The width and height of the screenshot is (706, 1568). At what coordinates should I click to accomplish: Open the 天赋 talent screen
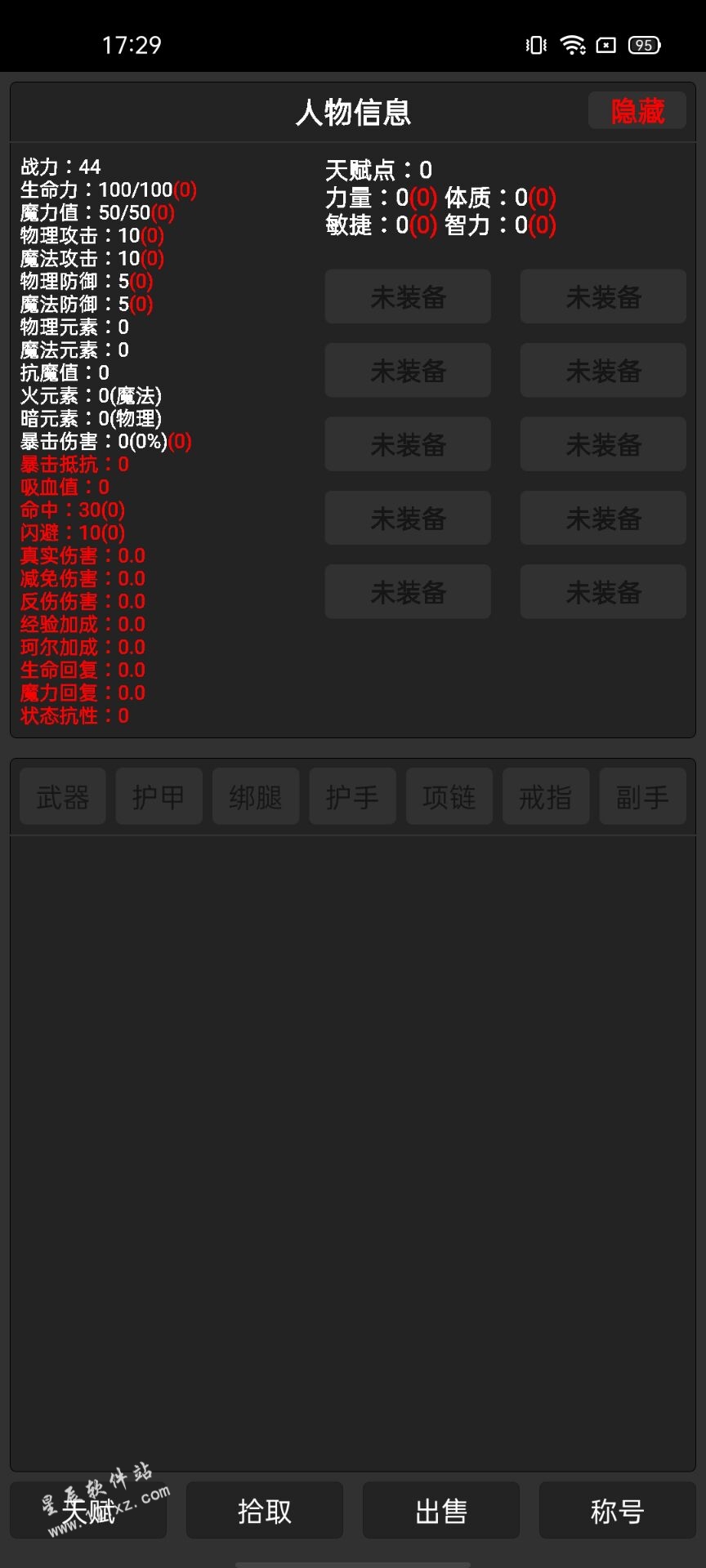[x=88, y=1511]
